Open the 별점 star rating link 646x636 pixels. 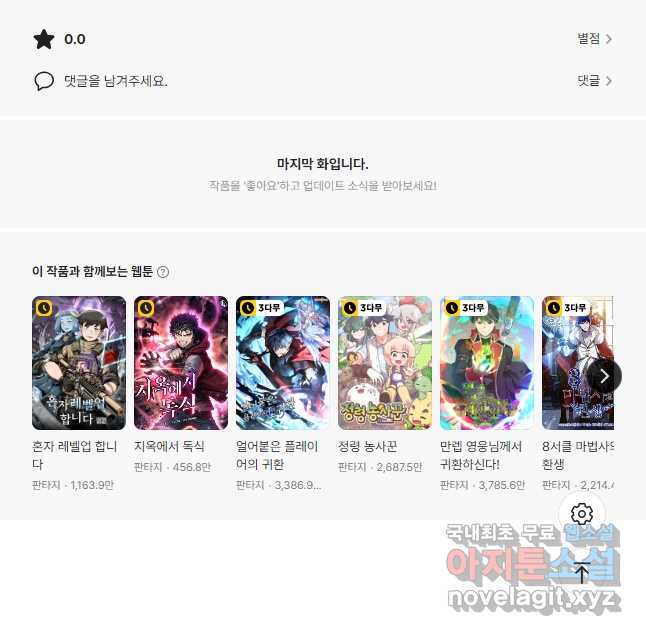[594, 39]
